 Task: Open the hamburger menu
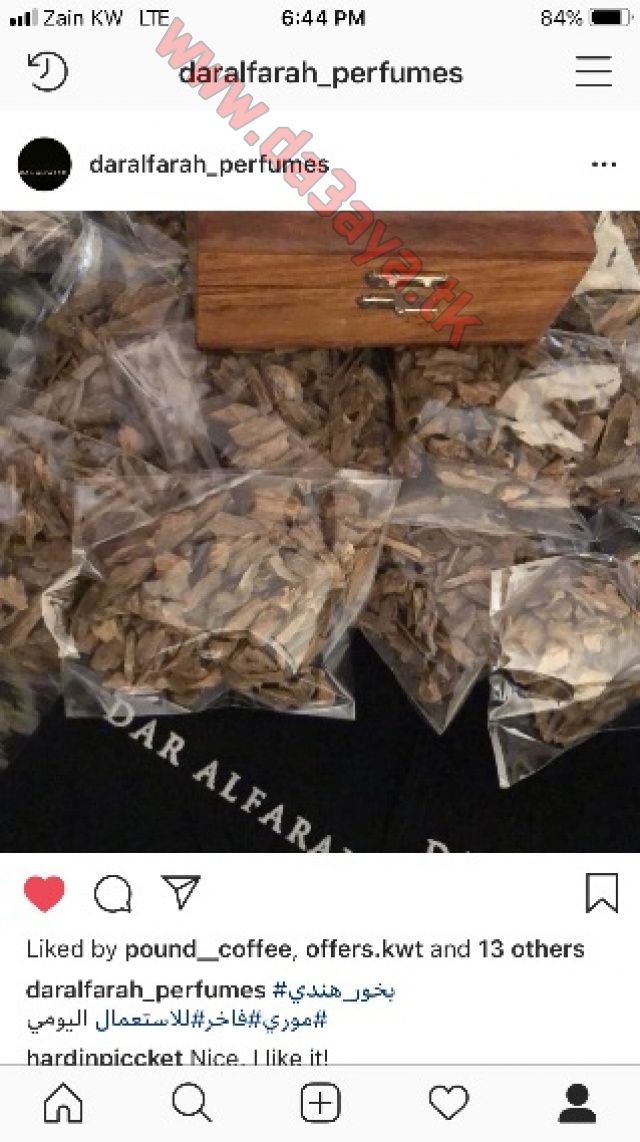[593, 71]
